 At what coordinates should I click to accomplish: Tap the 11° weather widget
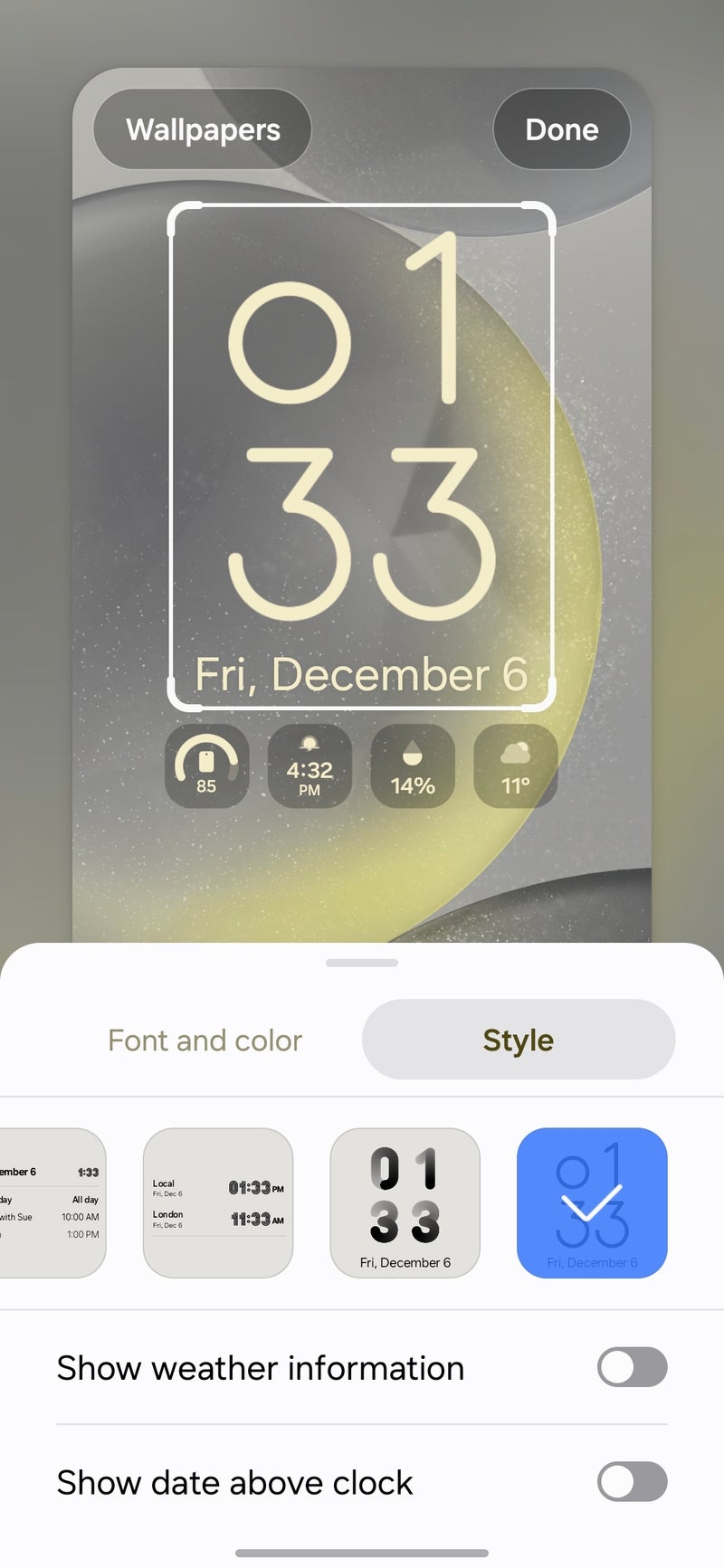point(515,766)
